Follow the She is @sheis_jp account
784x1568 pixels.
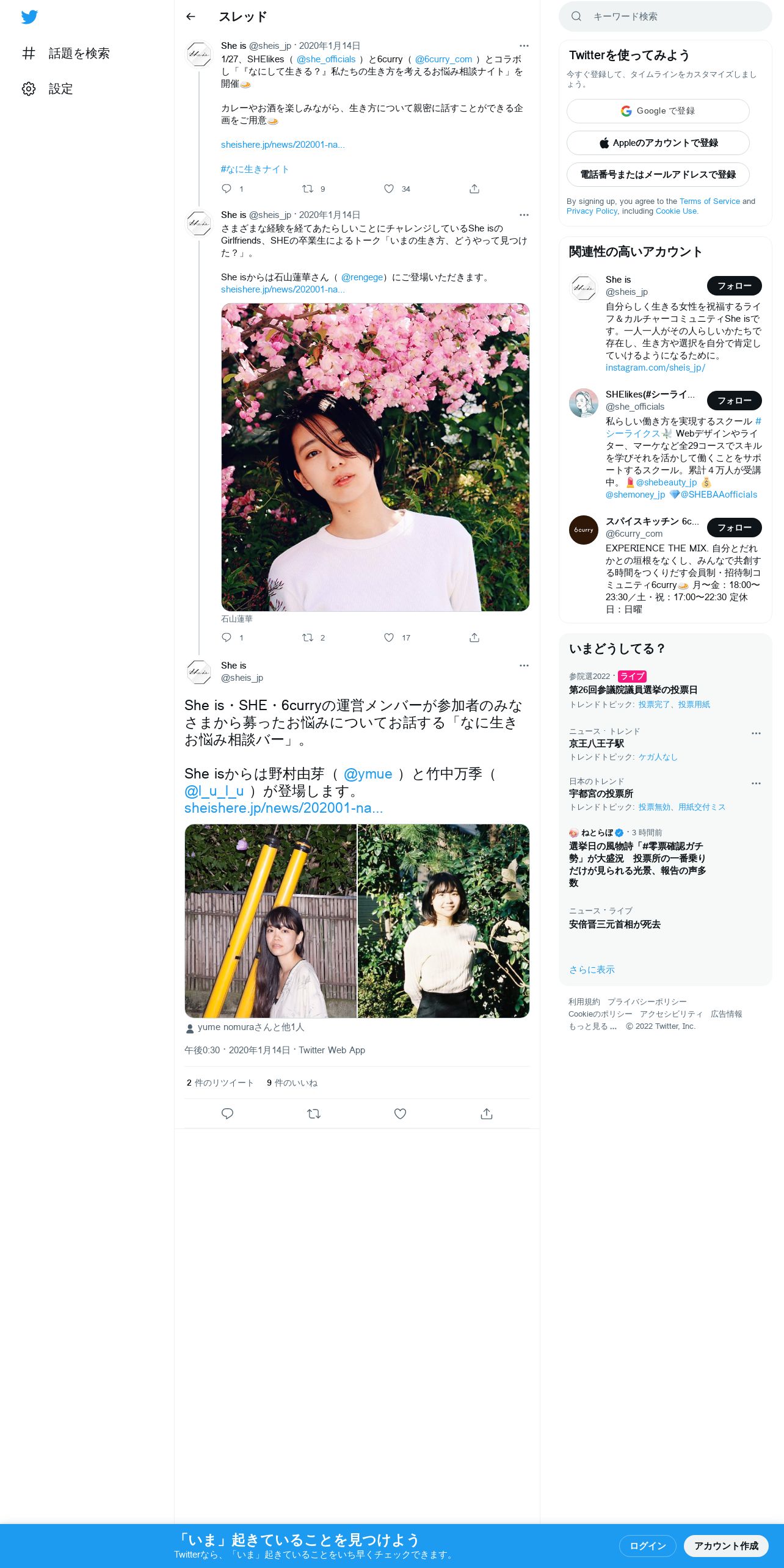734,286
